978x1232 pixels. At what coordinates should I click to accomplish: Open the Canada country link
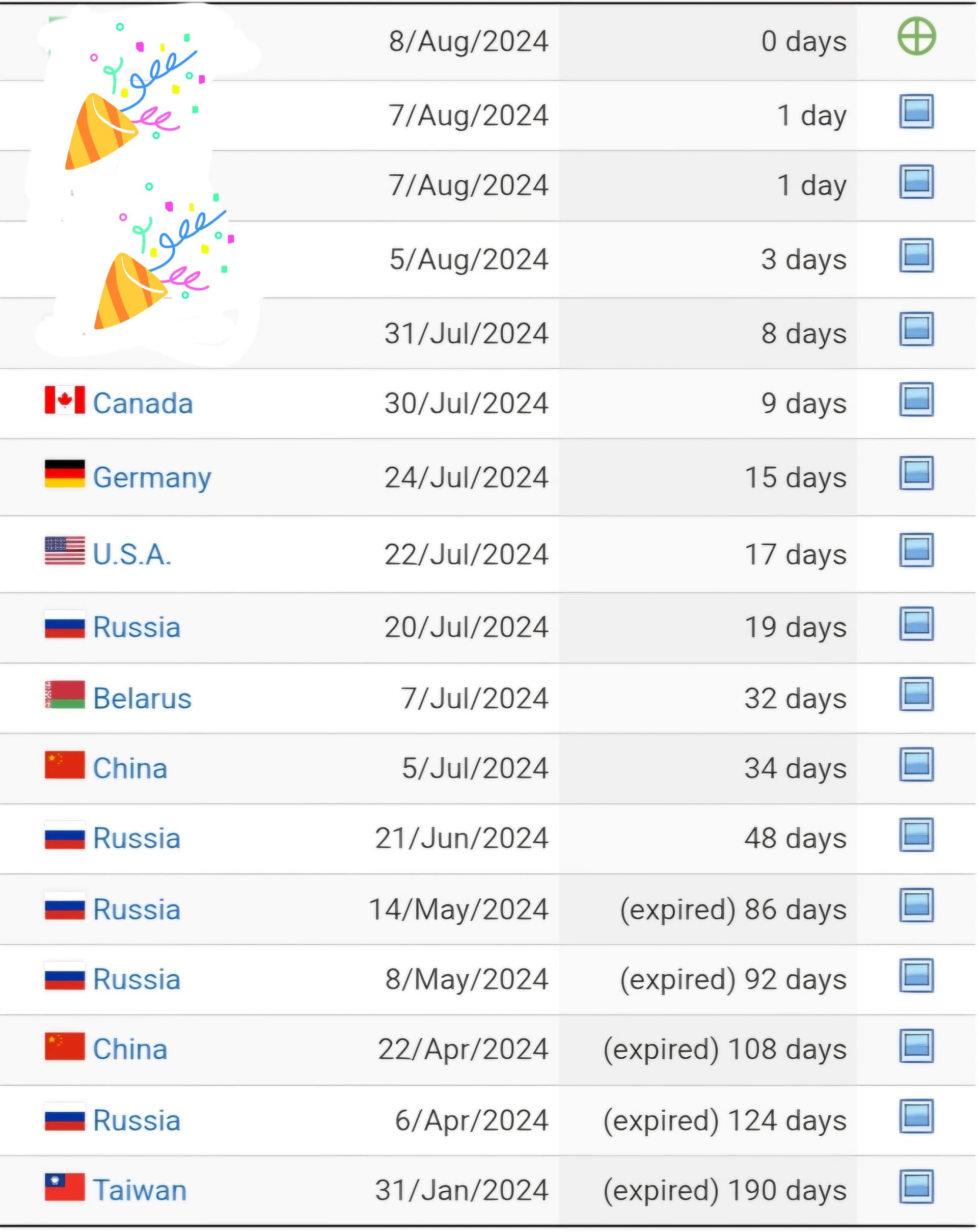coord(142,404)
